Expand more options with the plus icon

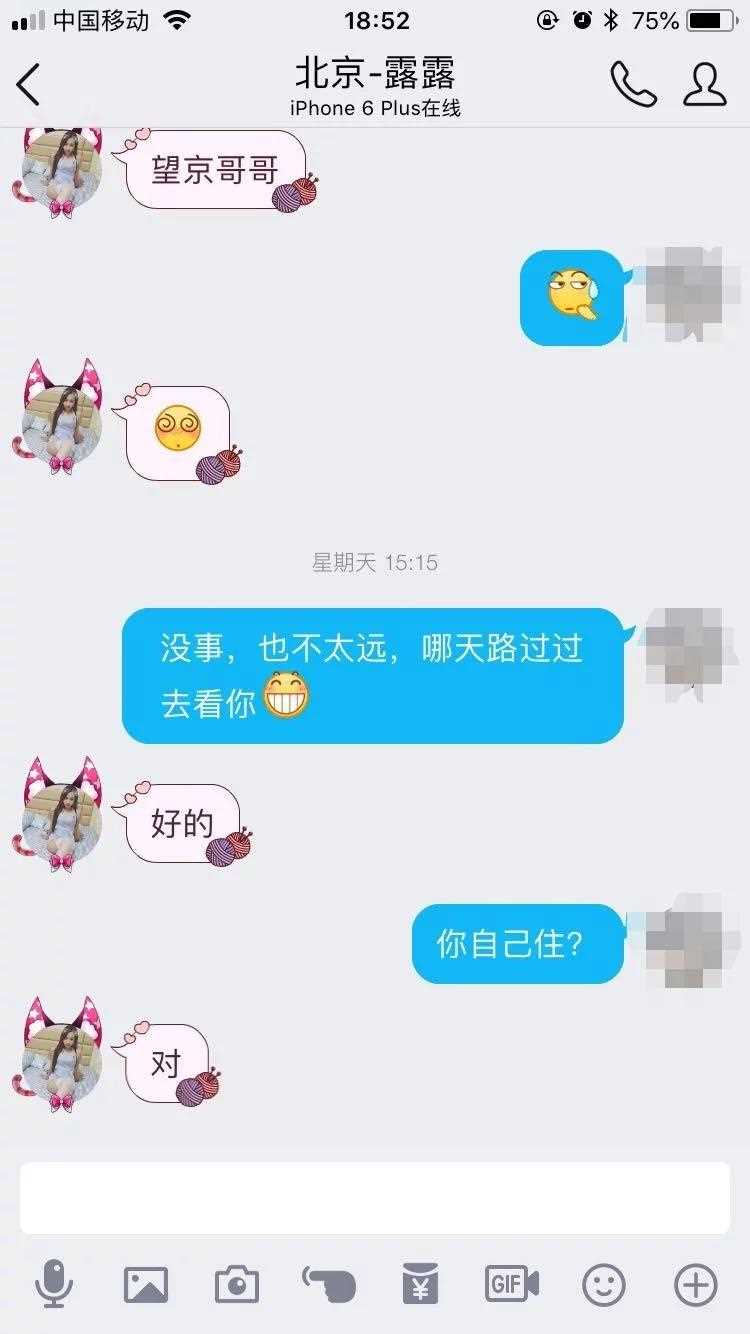[x=696, y=1285]
